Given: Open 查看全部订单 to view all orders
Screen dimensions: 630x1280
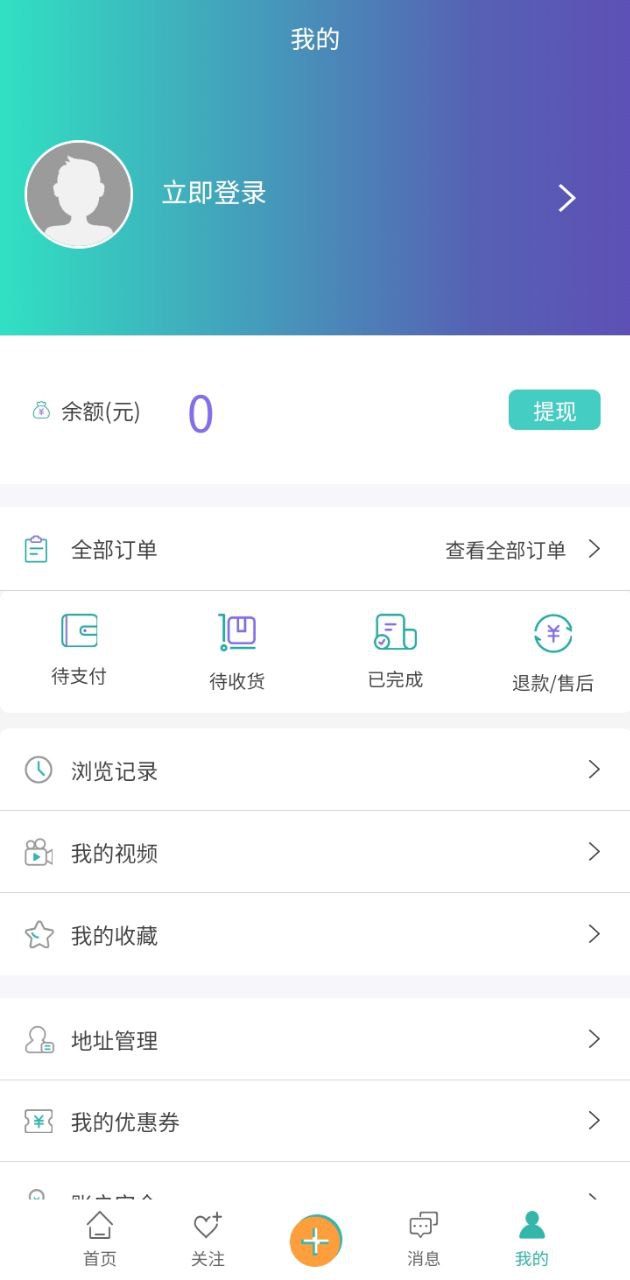Looking at the screenshot, I should [522, 549].
